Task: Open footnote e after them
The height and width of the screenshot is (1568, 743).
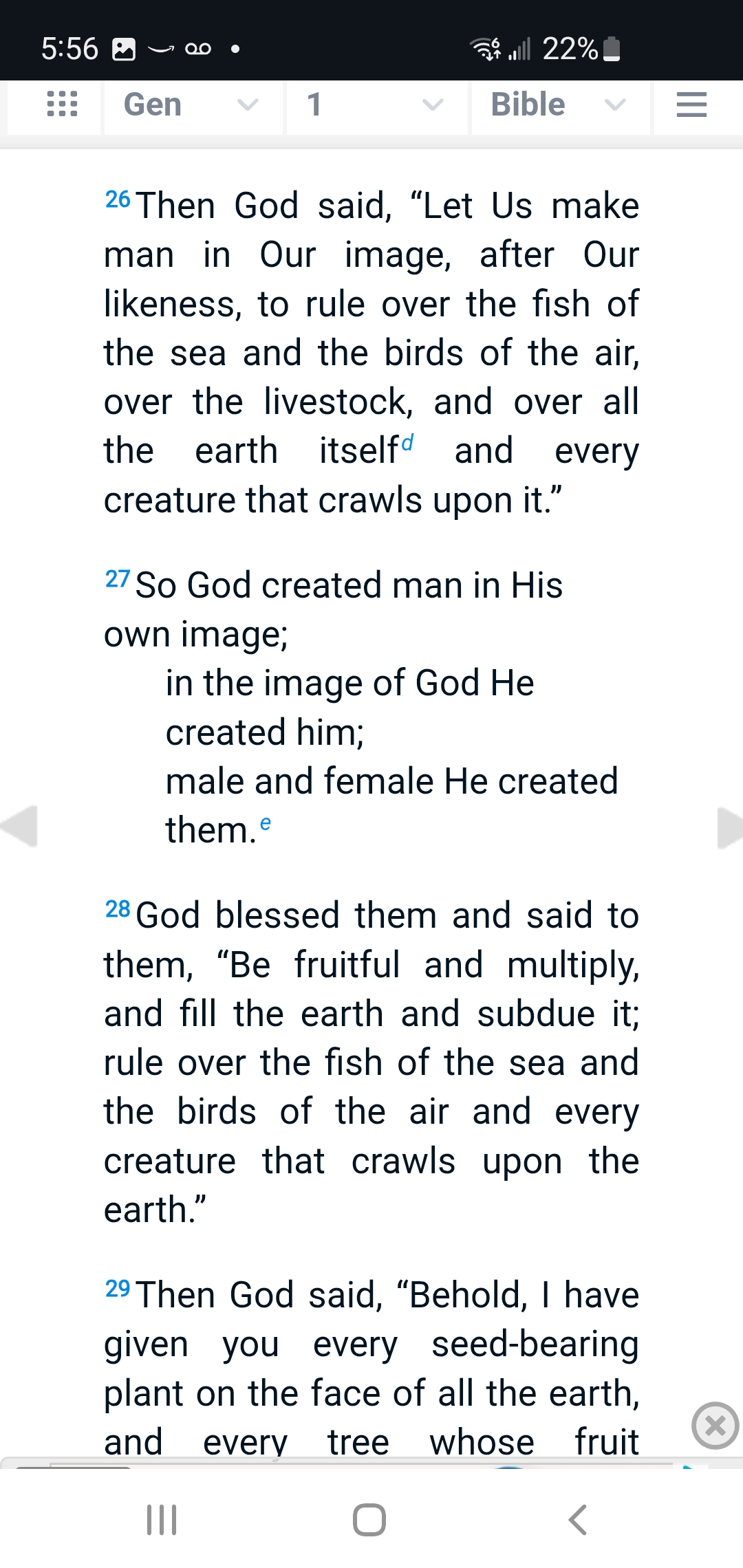Action: coord(266,823)
